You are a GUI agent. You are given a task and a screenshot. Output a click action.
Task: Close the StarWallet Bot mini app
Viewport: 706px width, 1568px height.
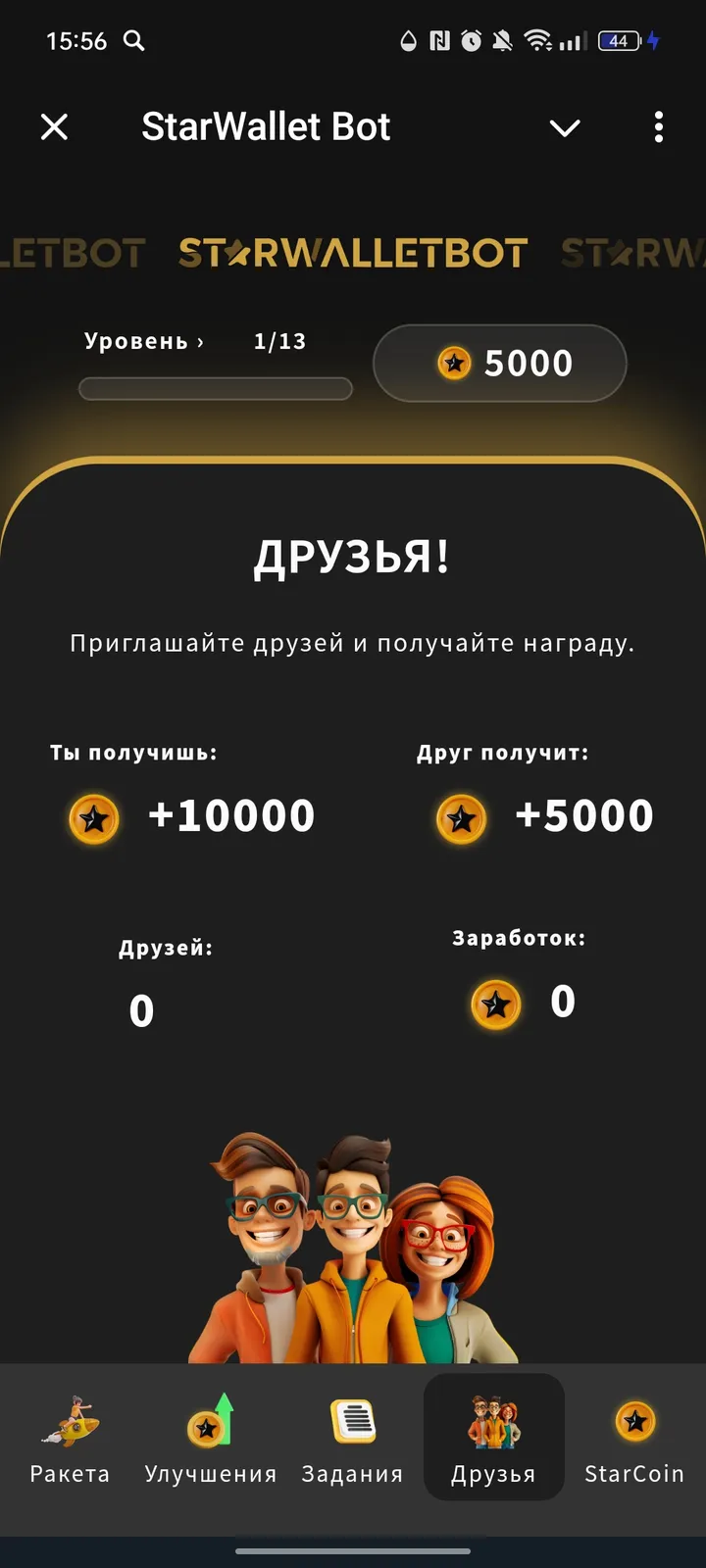click(55, 127)
